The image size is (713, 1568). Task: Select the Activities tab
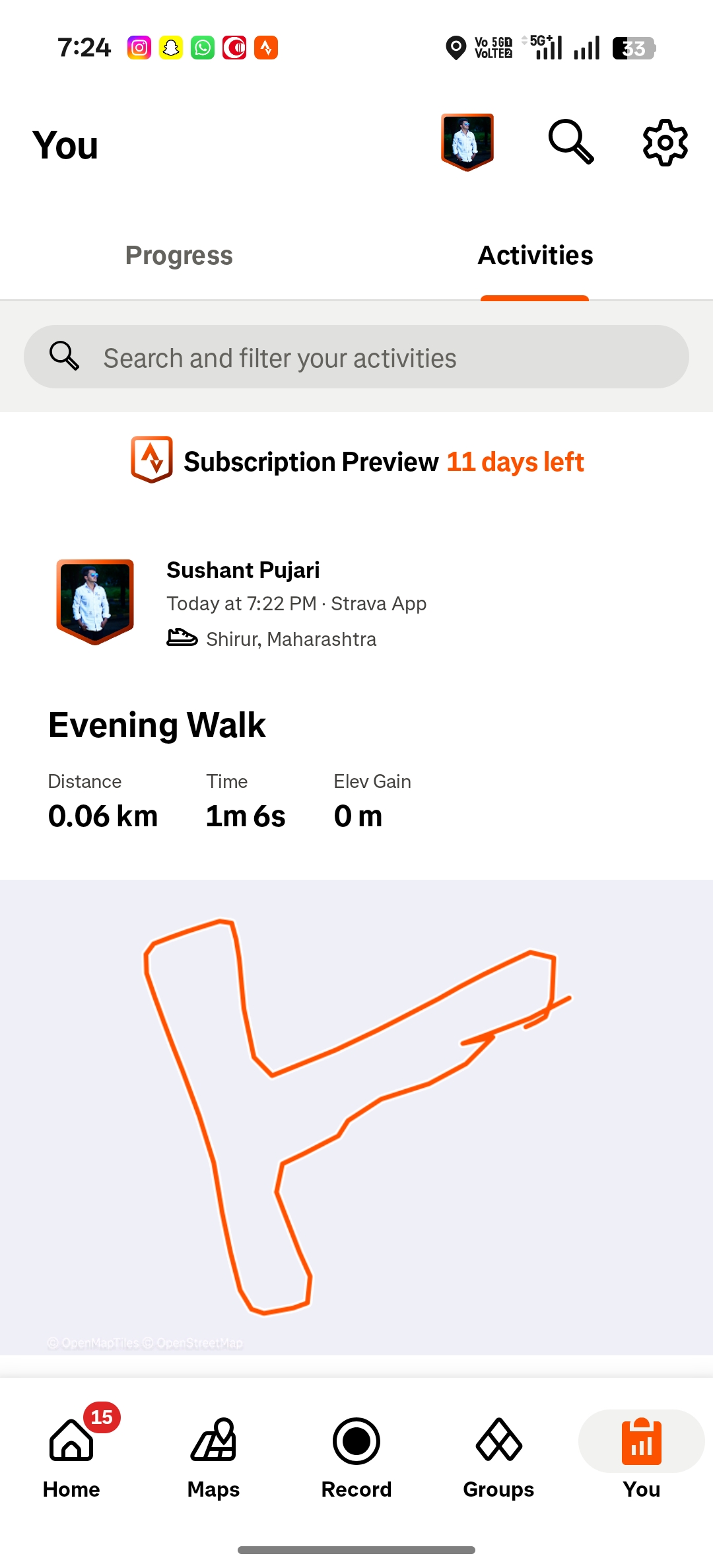coord(535,256)
